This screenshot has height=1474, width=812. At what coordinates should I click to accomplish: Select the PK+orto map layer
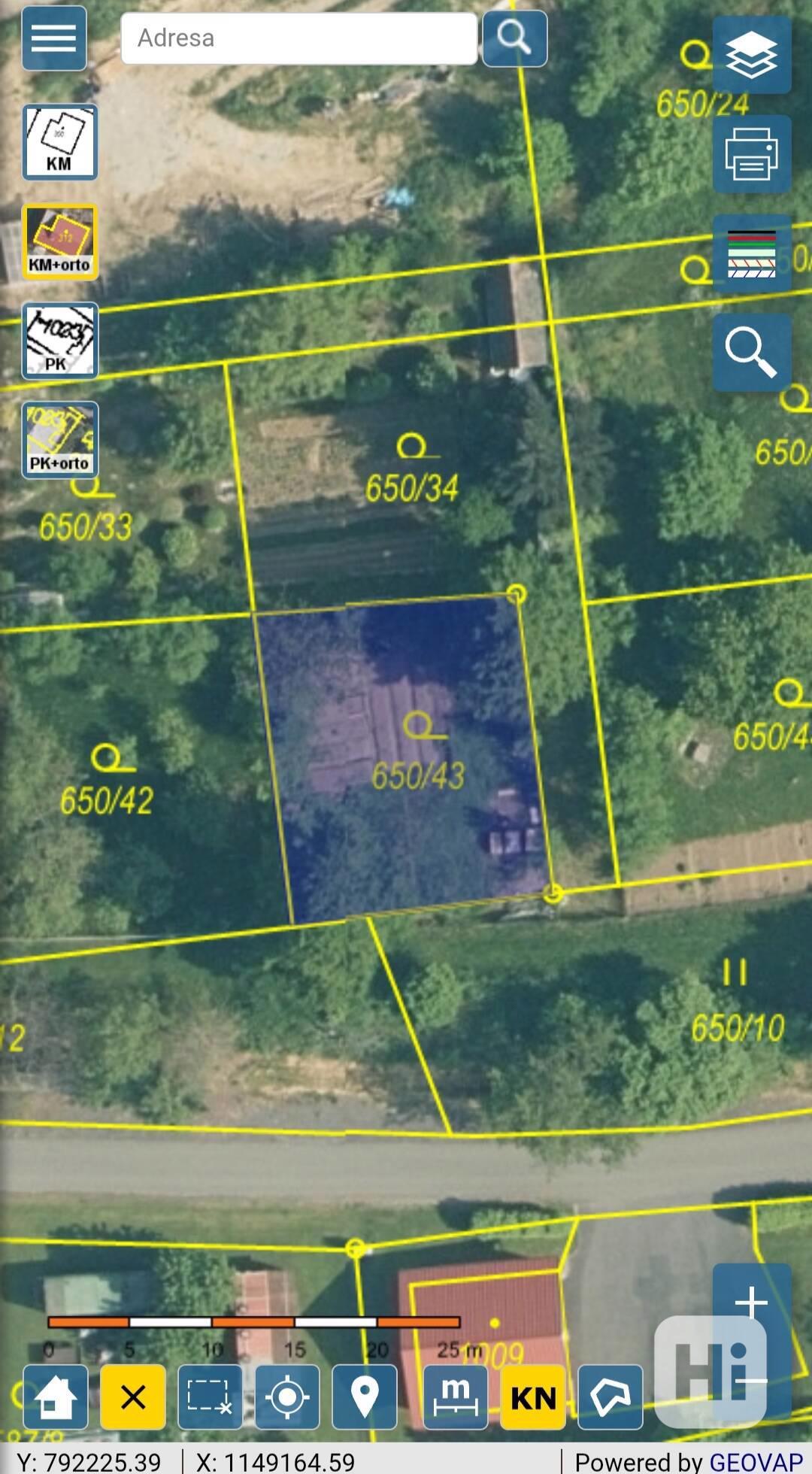[60, 440]
